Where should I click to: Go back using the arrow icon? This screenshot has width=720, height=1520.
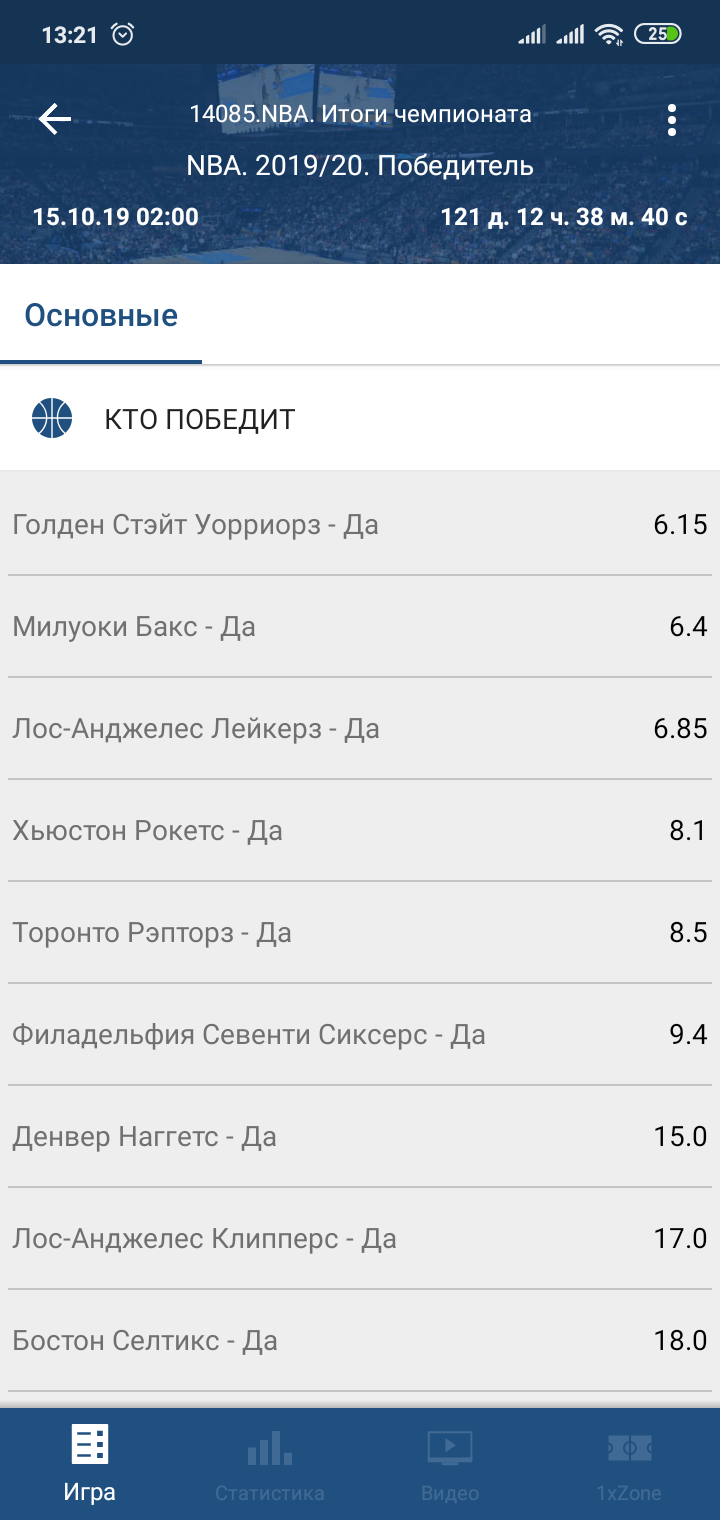[55, 119]
